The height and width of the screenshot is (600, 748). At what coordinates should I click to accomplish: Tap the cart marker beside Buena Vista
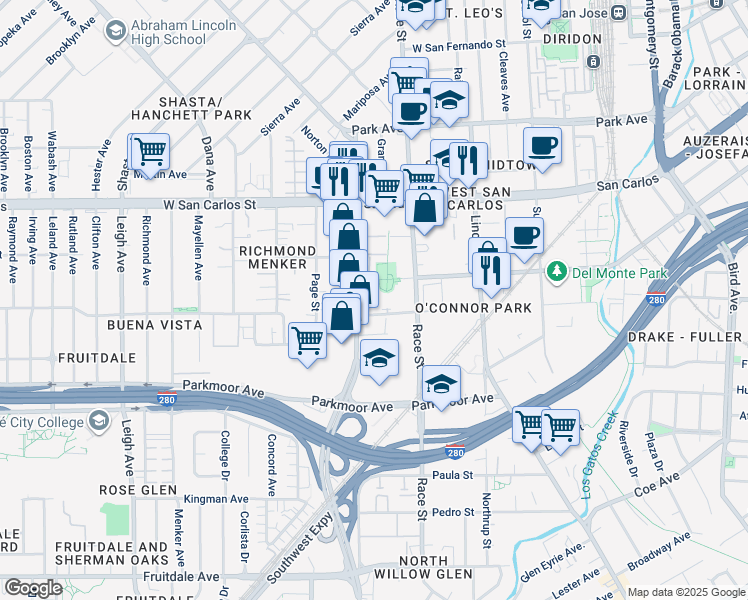(x=307, y=340)
